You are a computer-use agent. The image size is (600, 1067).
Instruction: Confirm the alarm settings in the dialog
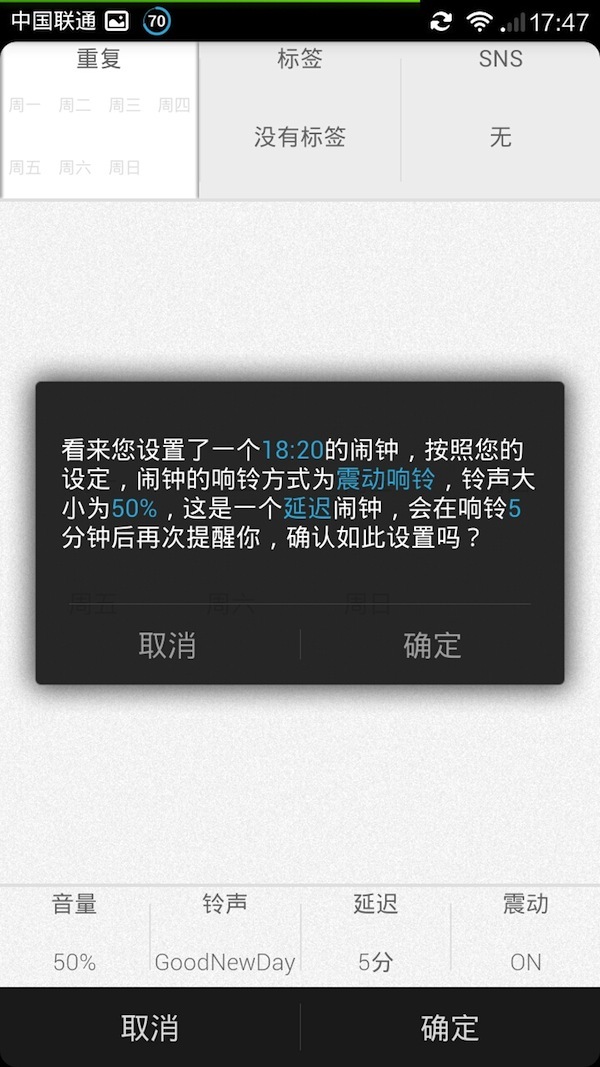click(432, 645)
